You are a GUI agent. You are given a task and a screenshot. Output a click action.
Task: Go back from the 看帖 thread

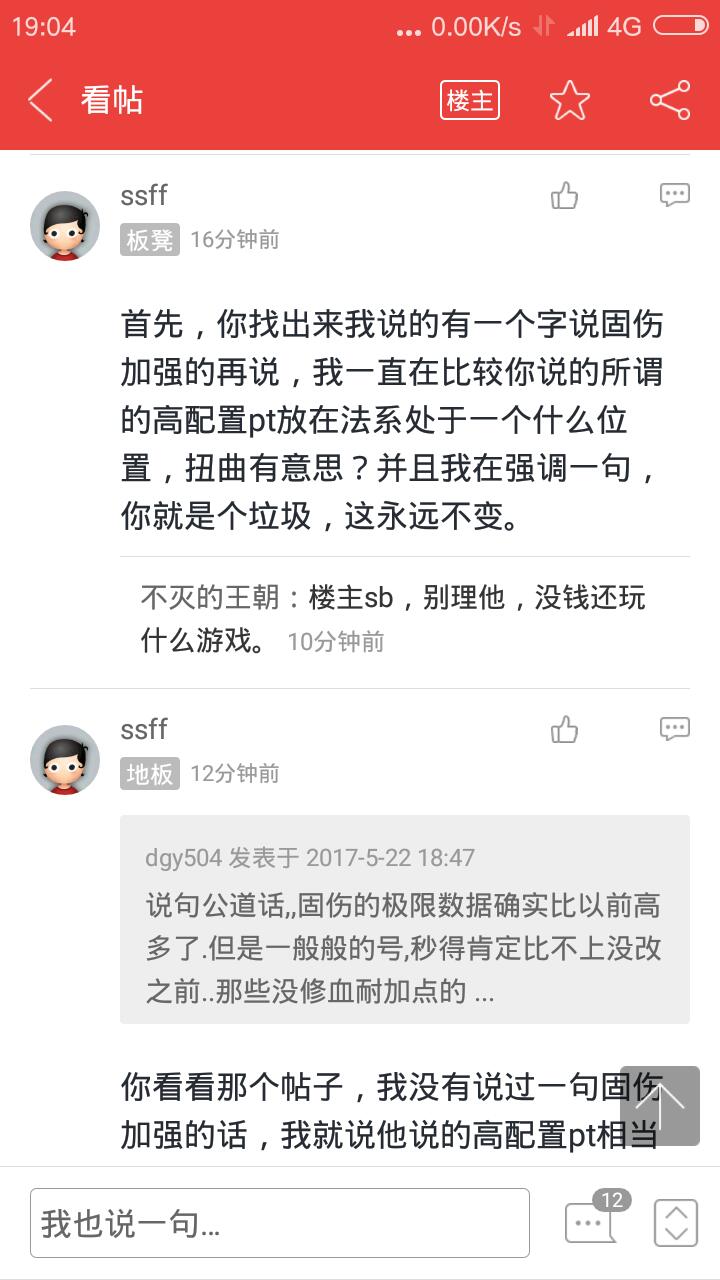click(x=40, y=100)
